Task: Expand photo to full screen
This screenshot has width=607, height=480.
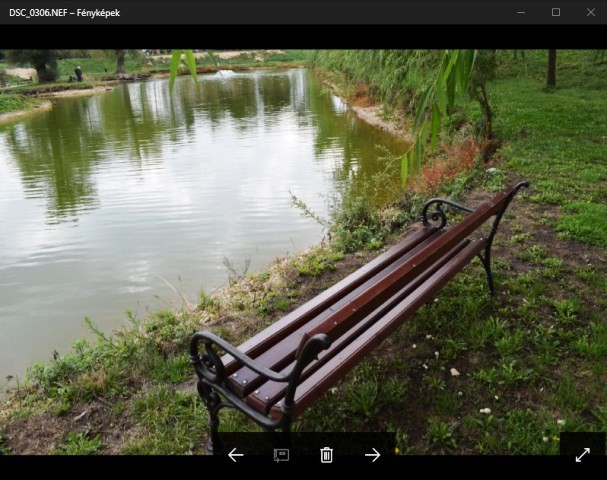Action: point(582,455)
